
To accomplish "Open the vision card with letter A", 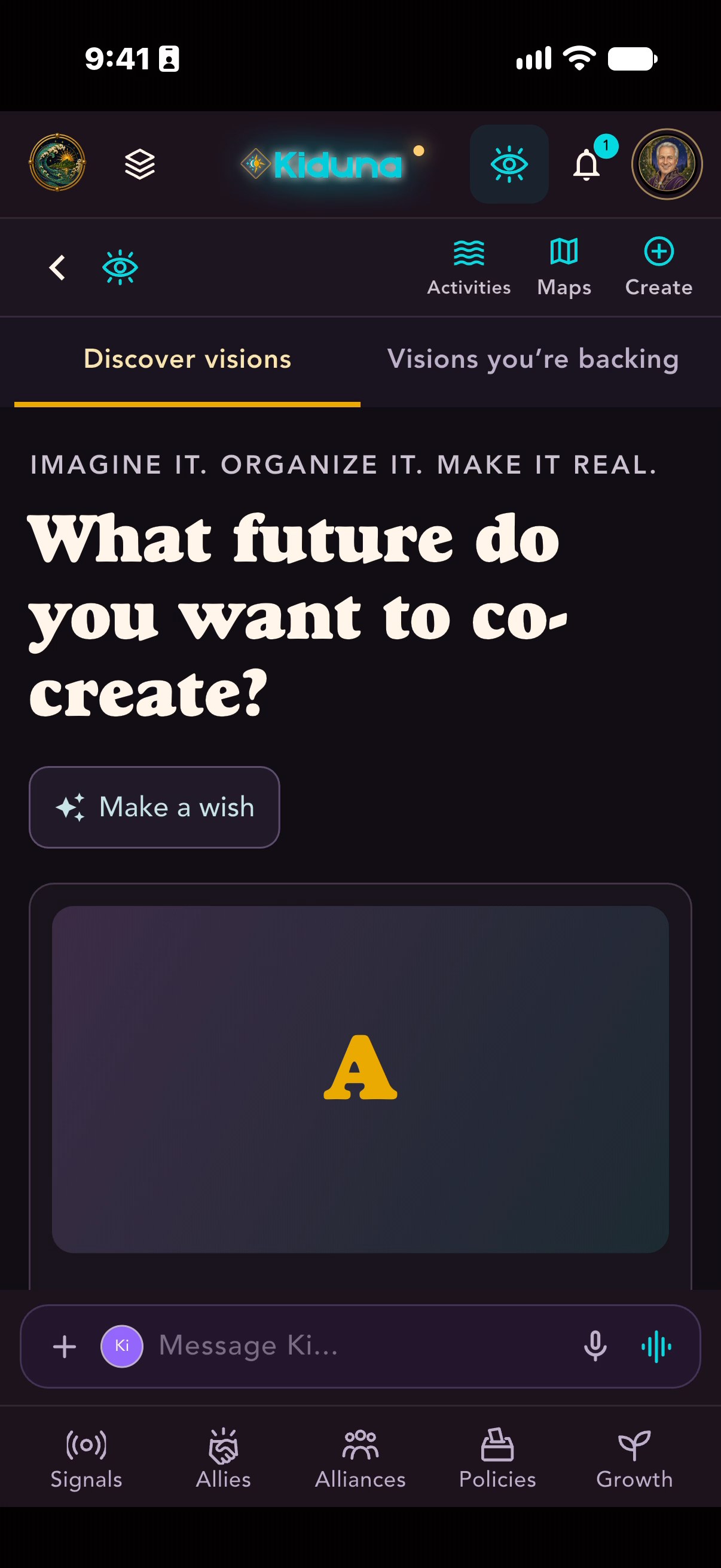I will click(x=360, y=1079).
